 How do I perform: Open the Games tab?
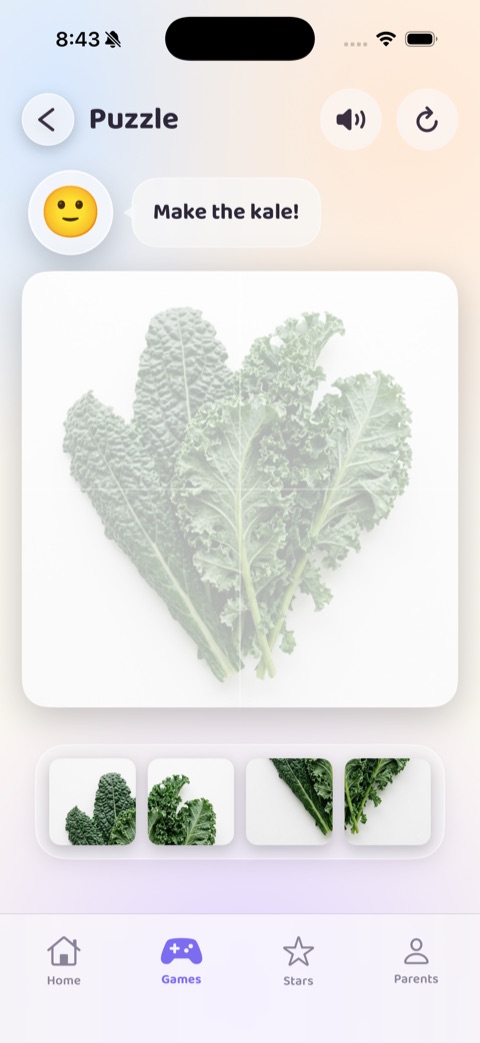click(181, 961)
